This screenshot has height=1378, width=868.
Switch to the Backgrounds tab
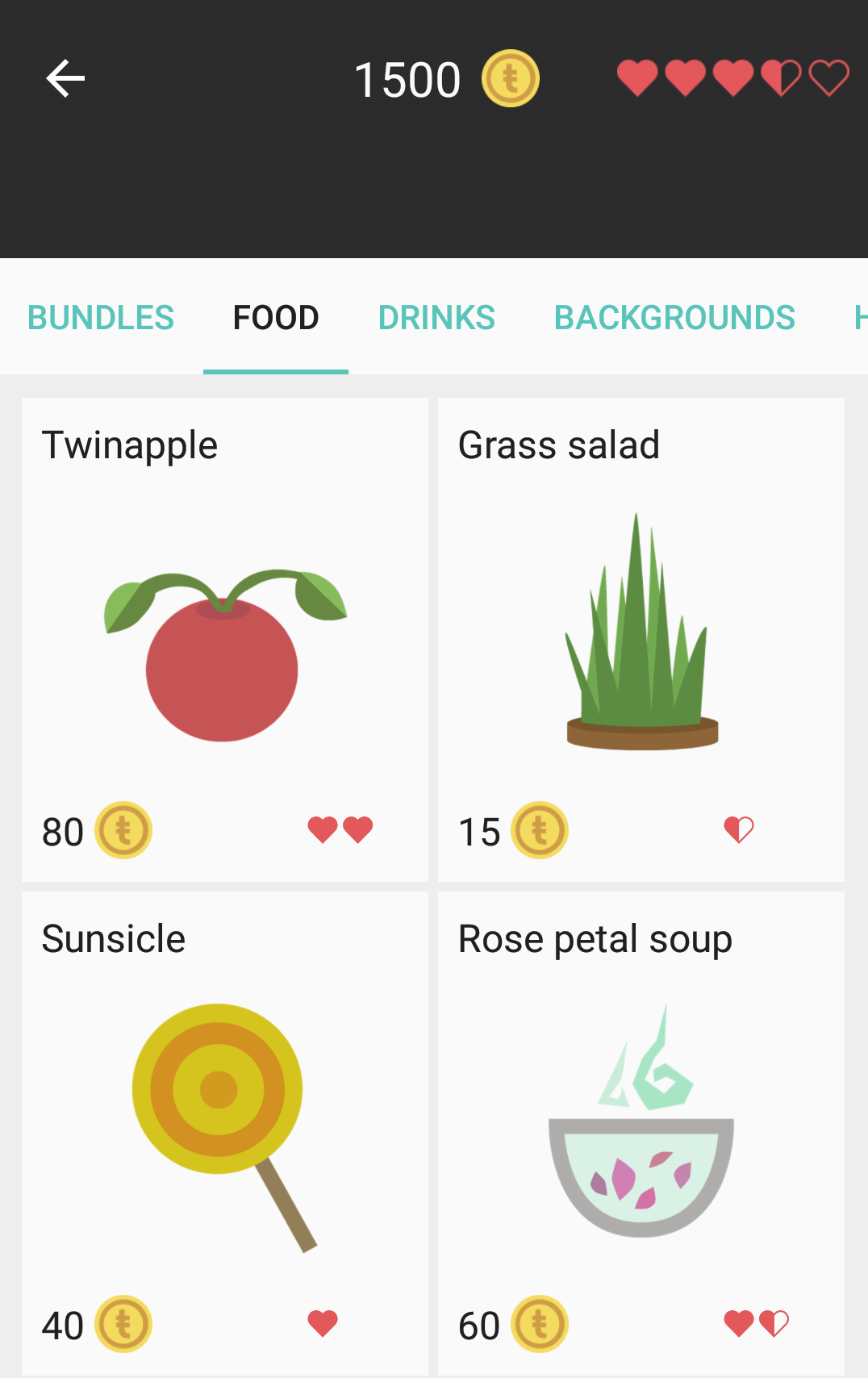[674, 318]
